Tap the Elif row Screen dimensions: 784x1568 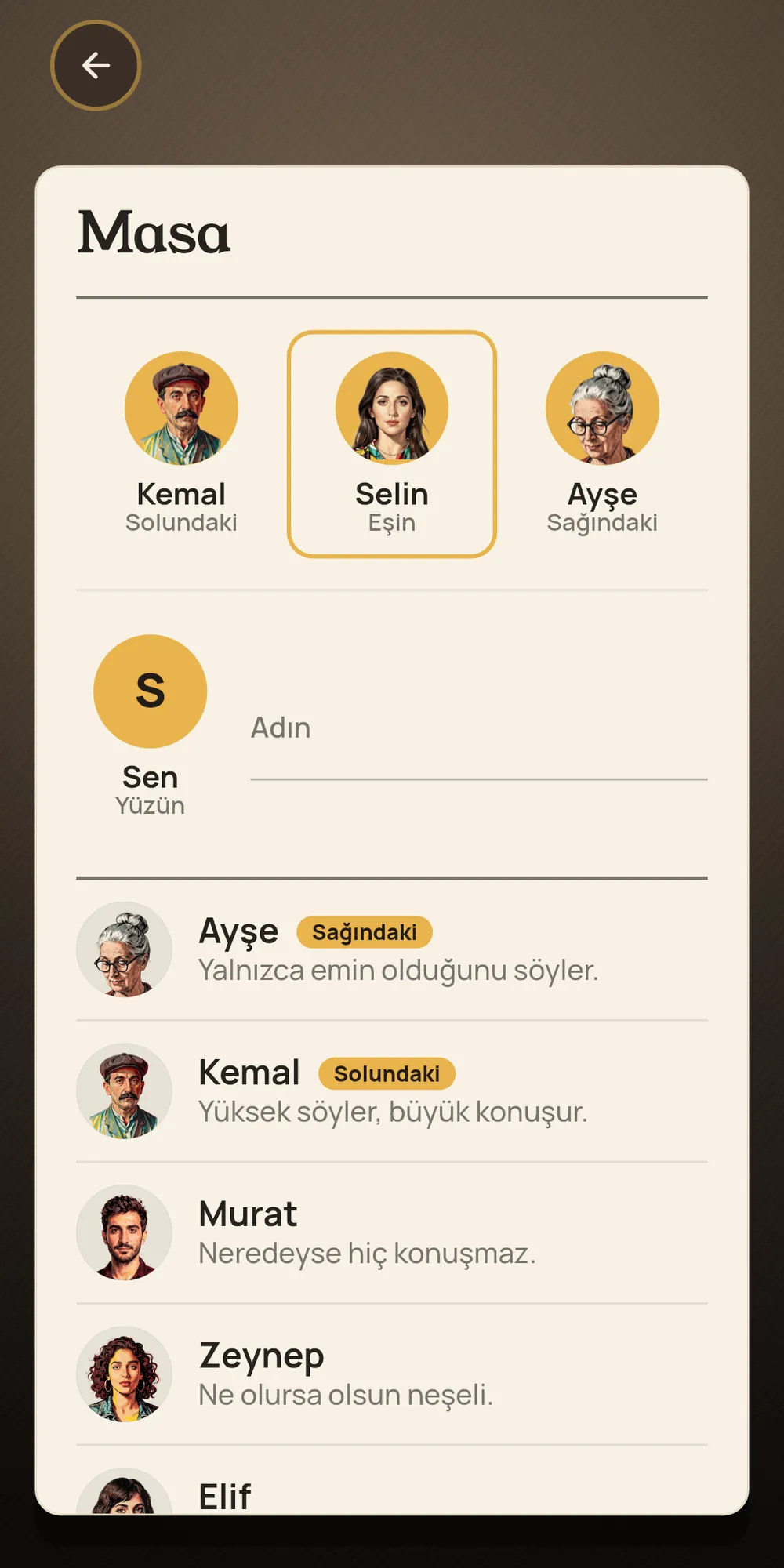pyautogui.click(x=392, y=1482)
